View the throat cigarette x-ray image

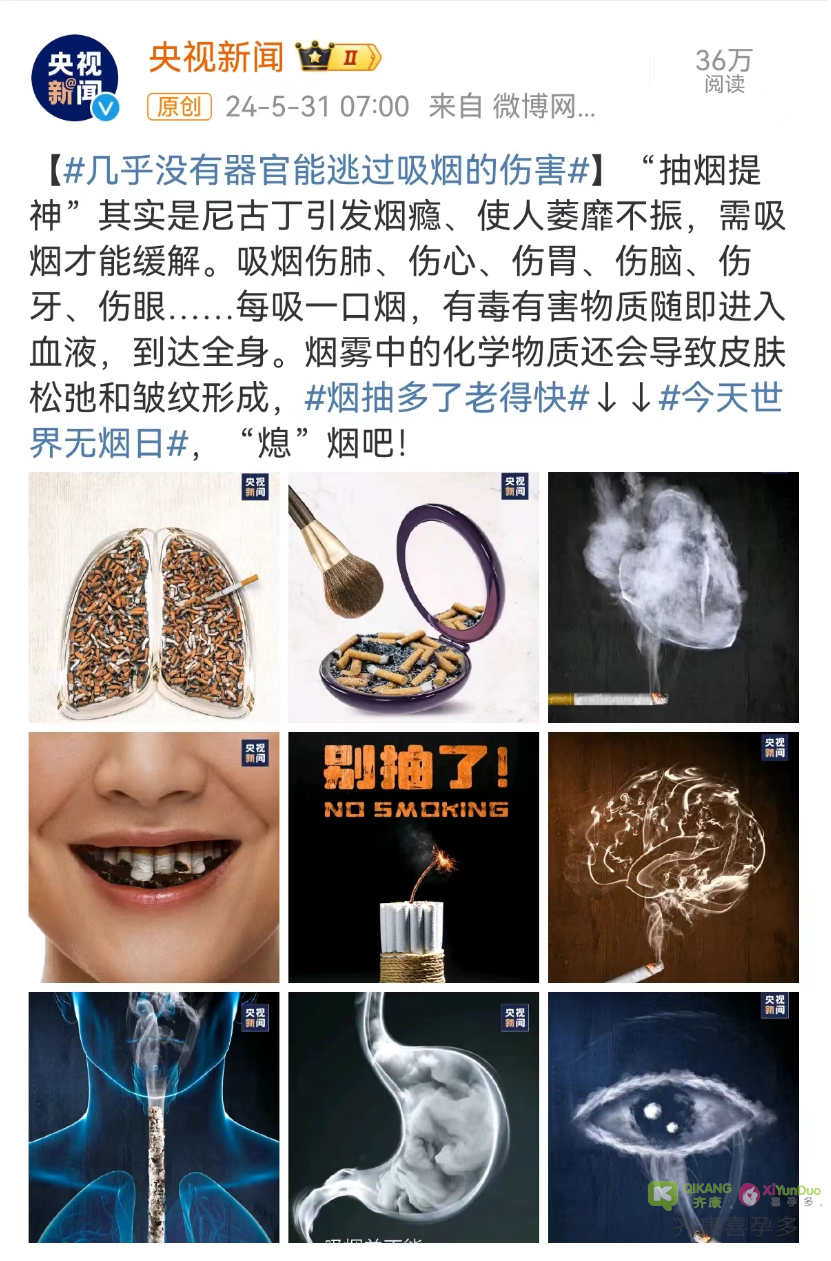click(154, 1117)
